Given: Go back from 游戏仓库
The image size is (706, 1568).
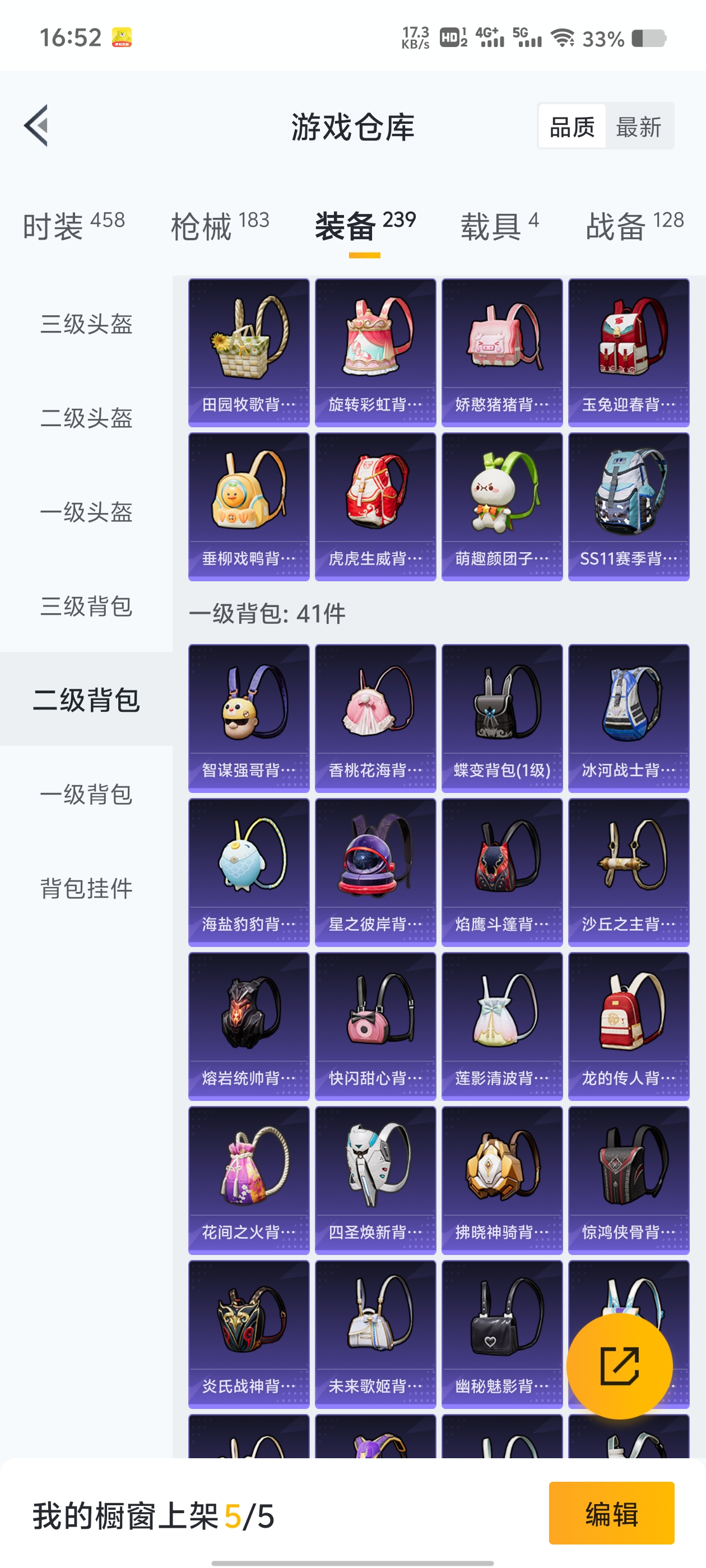Looking at the screenshot, I should coord(36,126).
